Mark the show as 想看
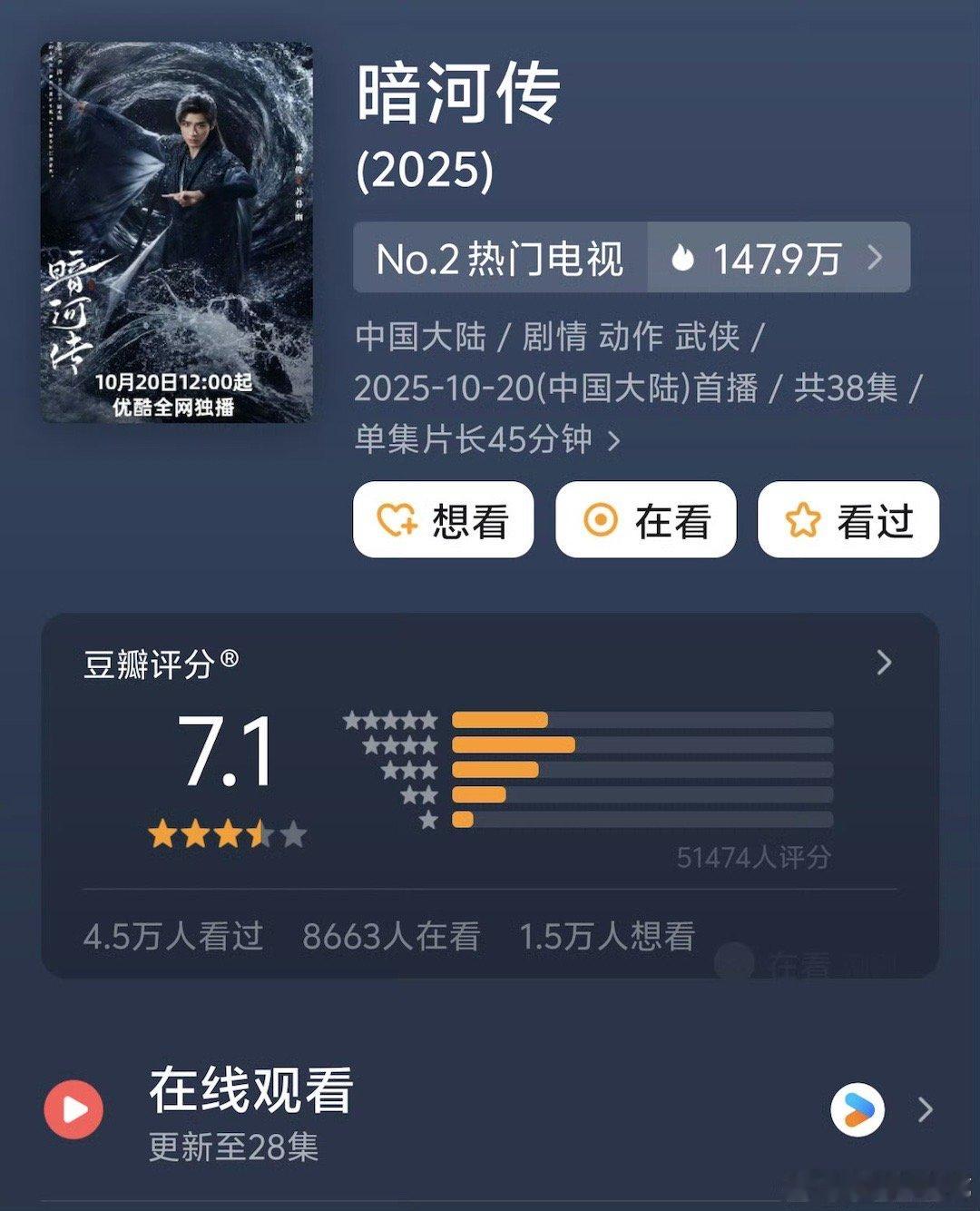The width and height of the screenshot is (980, 1211). point(445,519)
